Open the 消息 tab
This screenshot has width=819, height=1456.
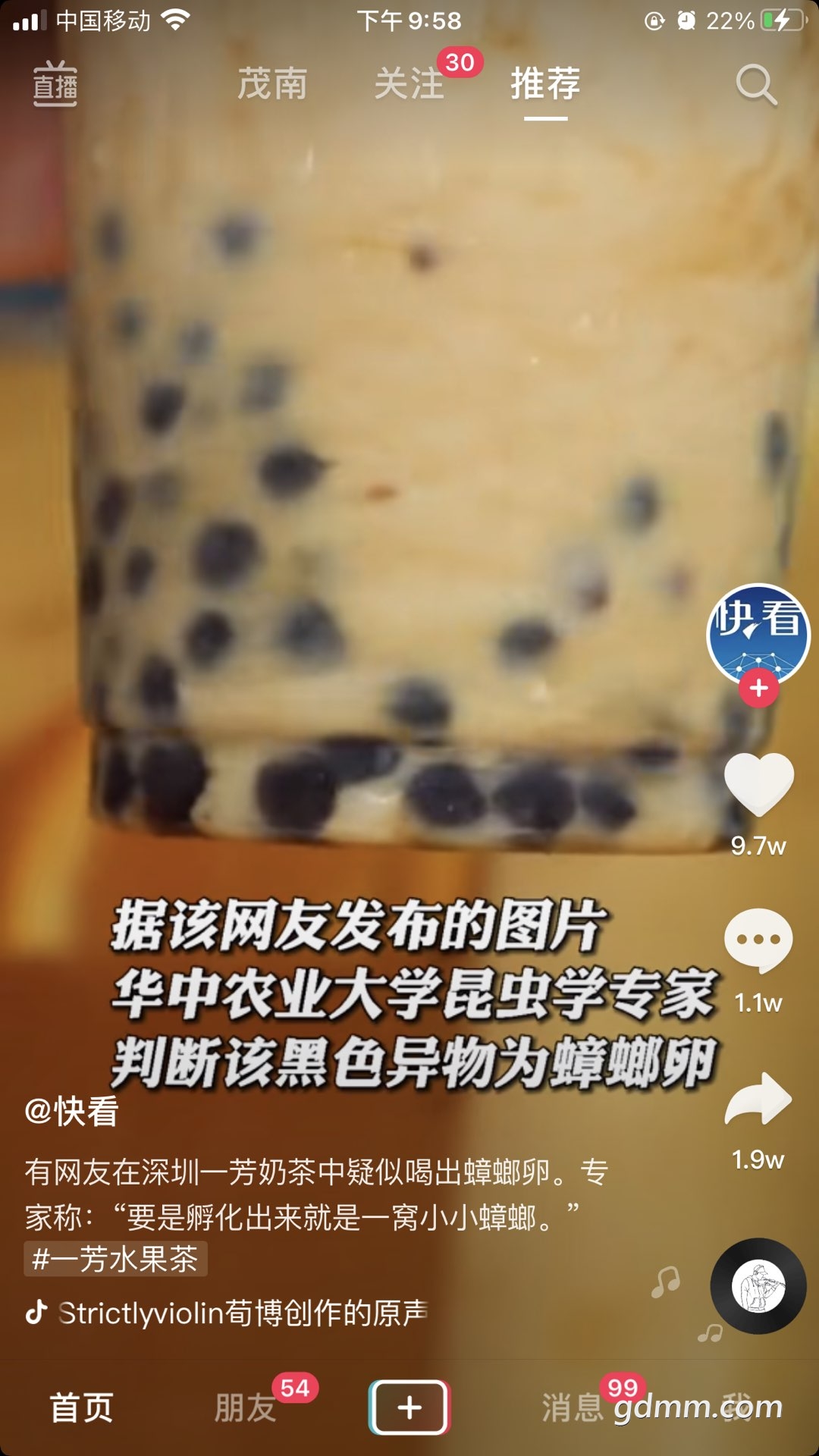(x=573, y=1407)
